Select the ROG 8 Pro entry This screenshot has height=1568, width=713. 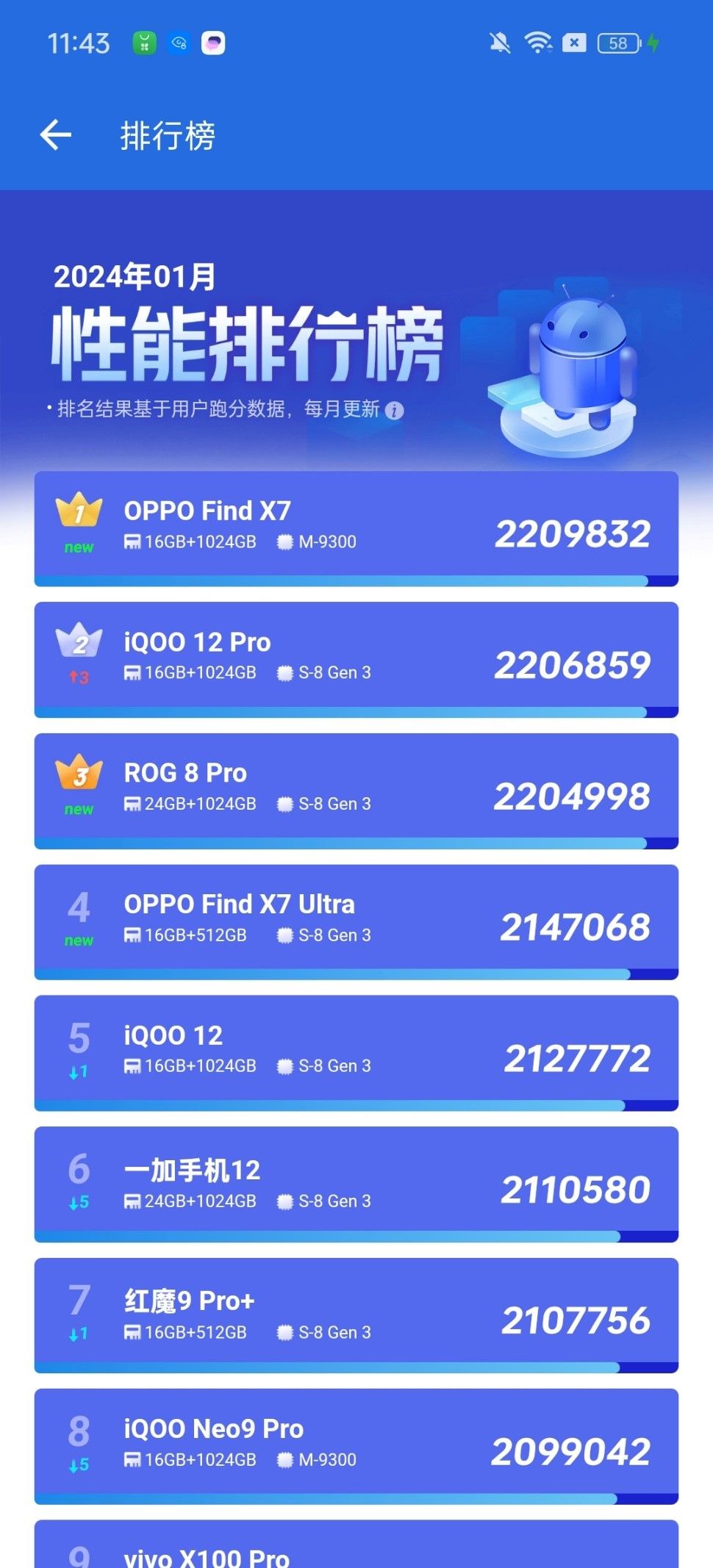click(x=356, y=789)
